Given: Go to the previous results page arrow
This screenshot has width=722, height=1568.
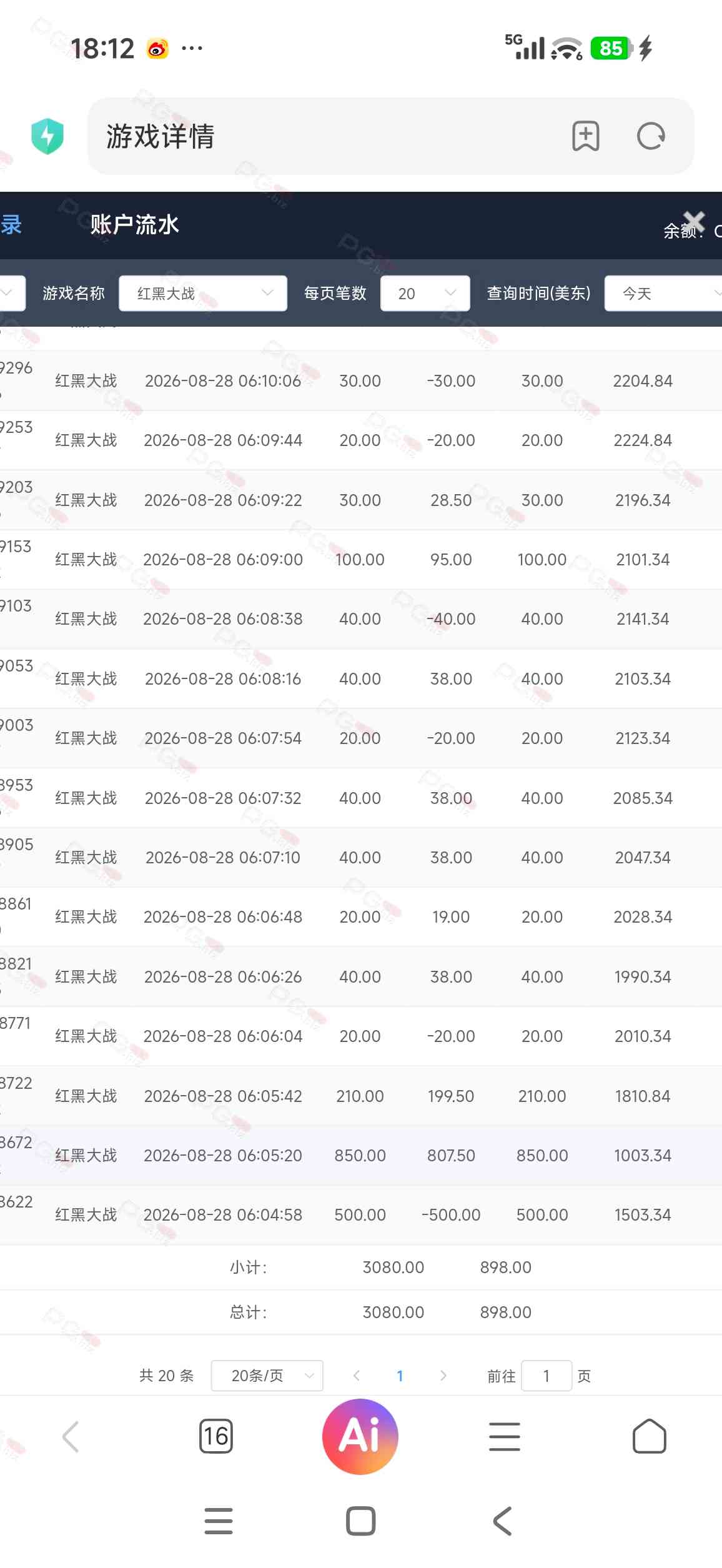Looking at the screenshot, I should [x=357, y=1376].
